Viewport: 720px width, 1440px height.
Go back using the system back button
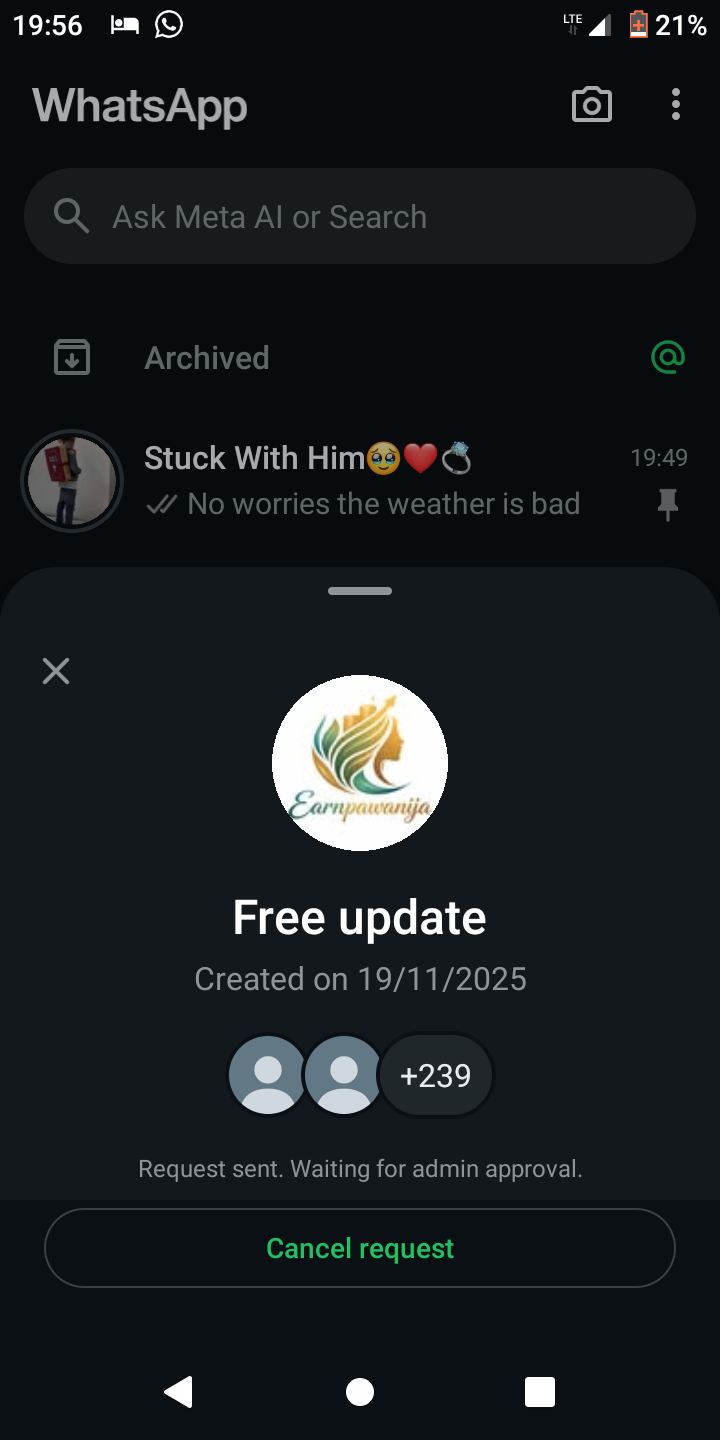(178, 1392)
